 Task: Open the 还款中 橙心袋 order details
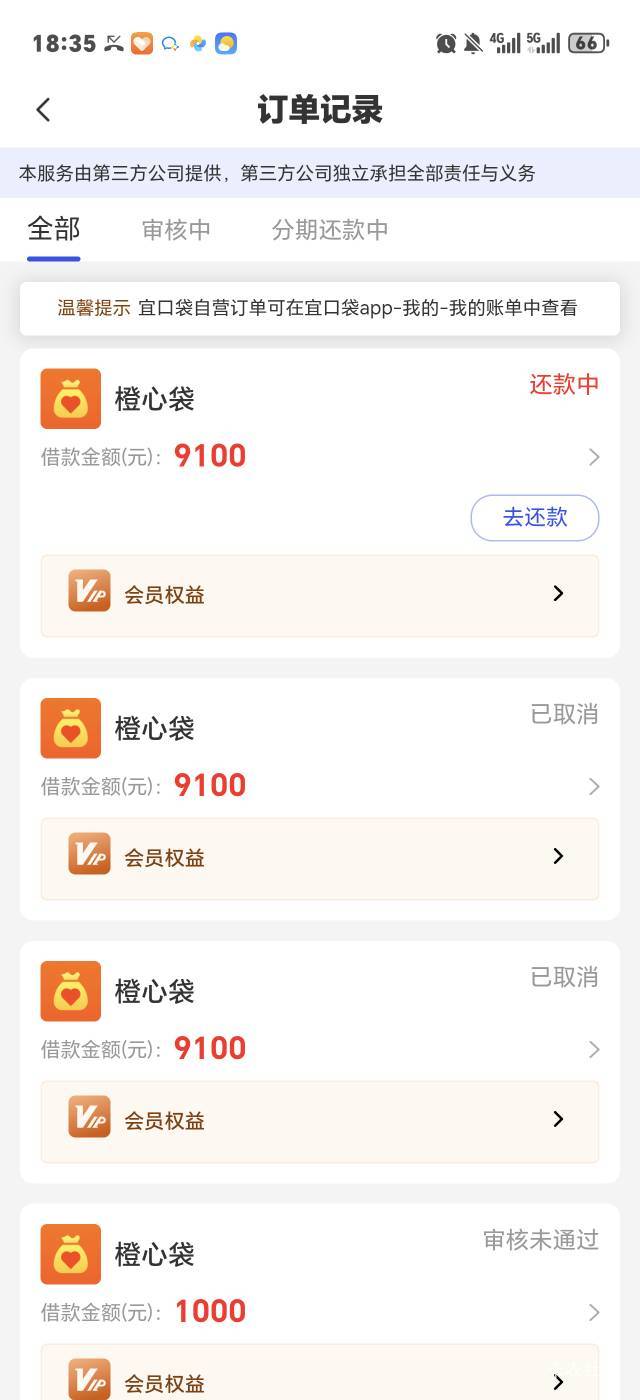[319, 456]
